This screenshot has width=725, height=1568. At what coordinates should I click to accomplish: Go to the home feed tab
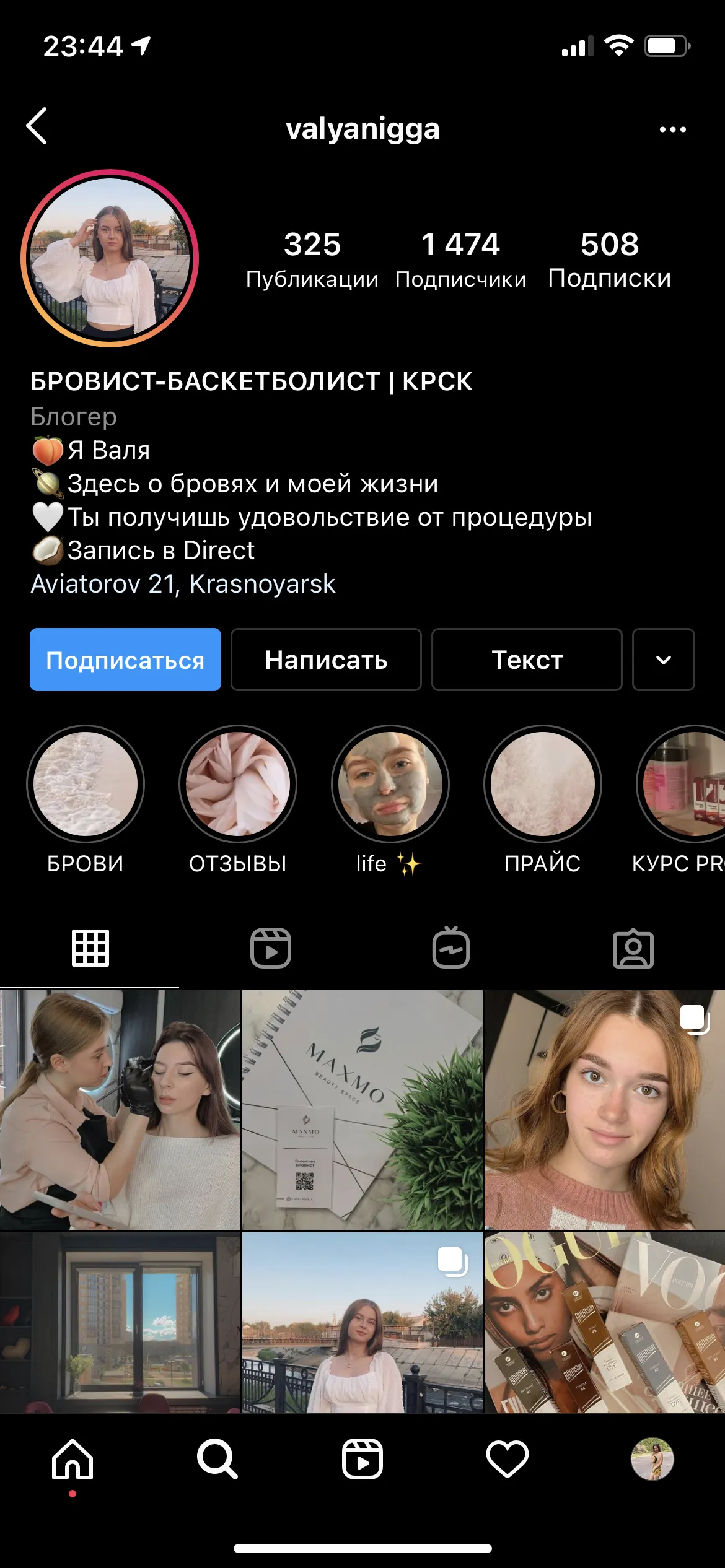(72, 1459)
